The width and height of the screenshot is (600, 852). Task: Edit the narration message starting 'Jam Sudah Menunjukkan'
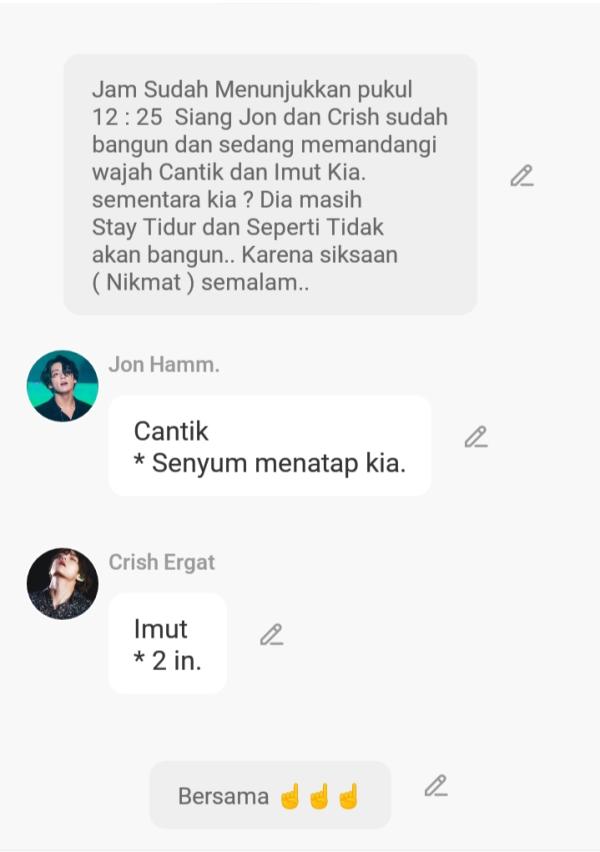click(521, 176)
